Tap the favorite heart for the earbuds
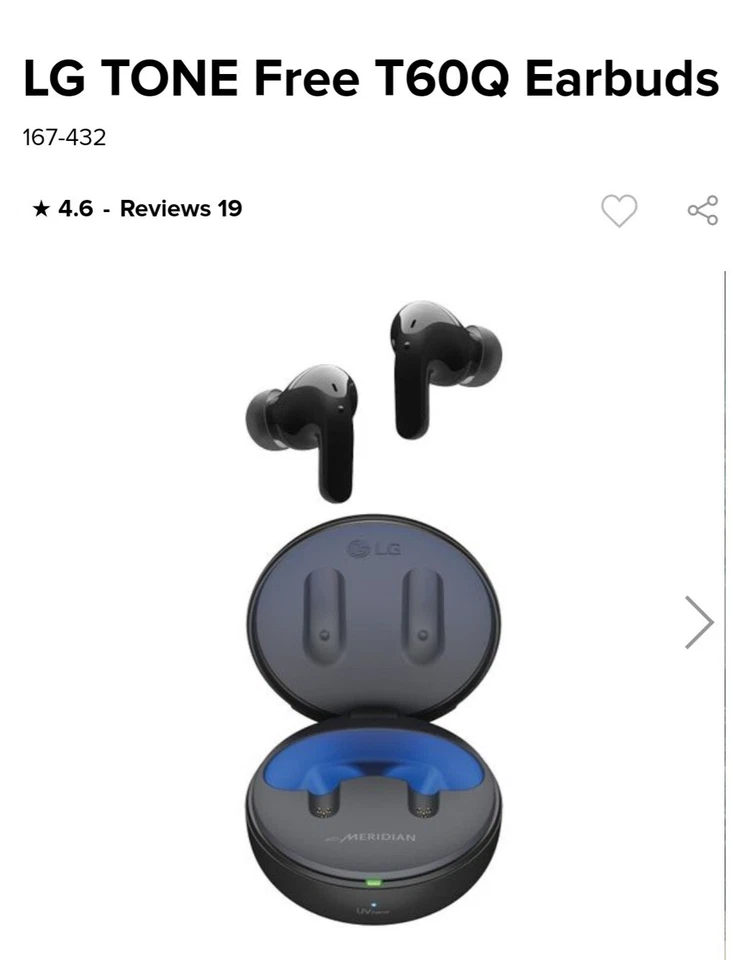This screenshot has height=960, width=731. [x=621, y=210]
